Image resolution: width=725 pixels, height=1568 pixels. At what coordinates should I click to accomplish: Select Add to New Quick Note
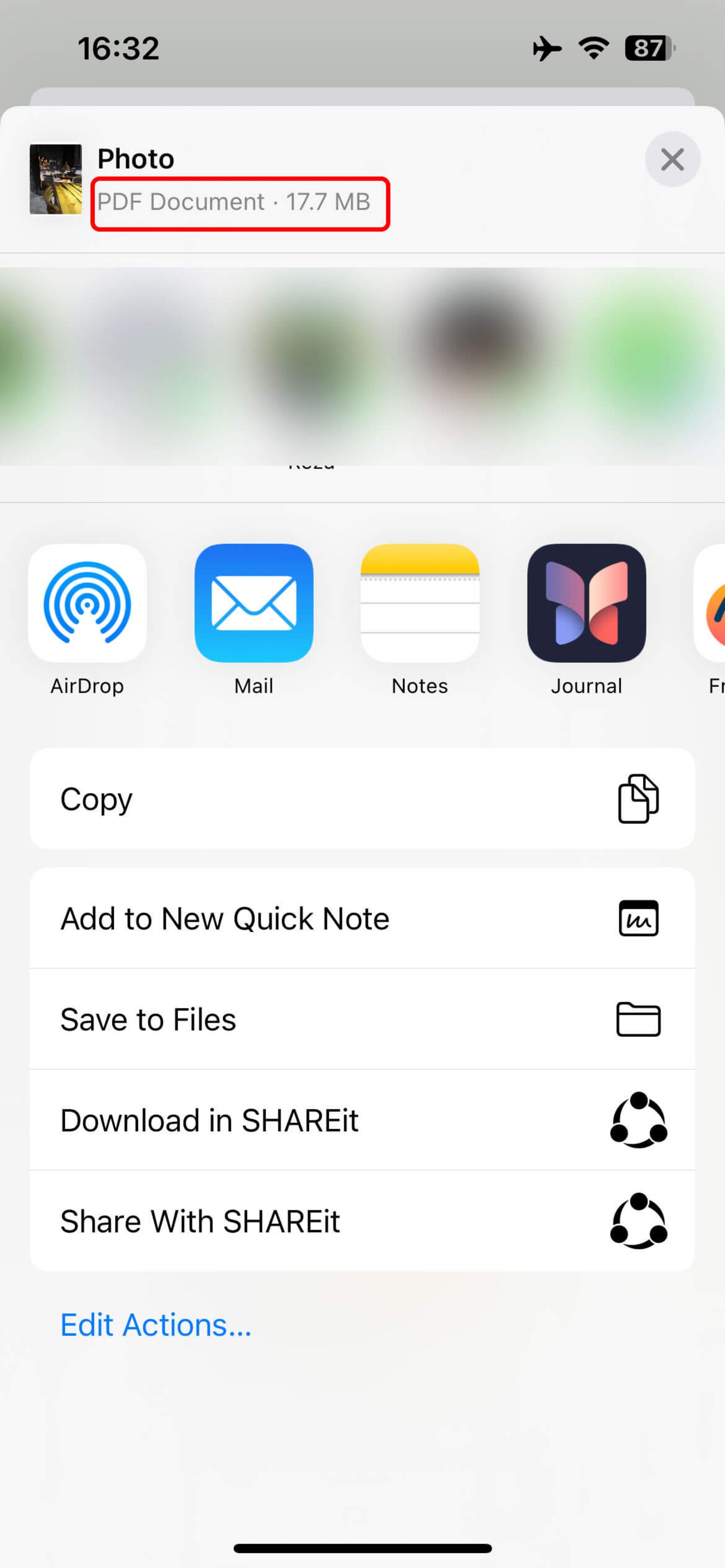coord(362,918)
